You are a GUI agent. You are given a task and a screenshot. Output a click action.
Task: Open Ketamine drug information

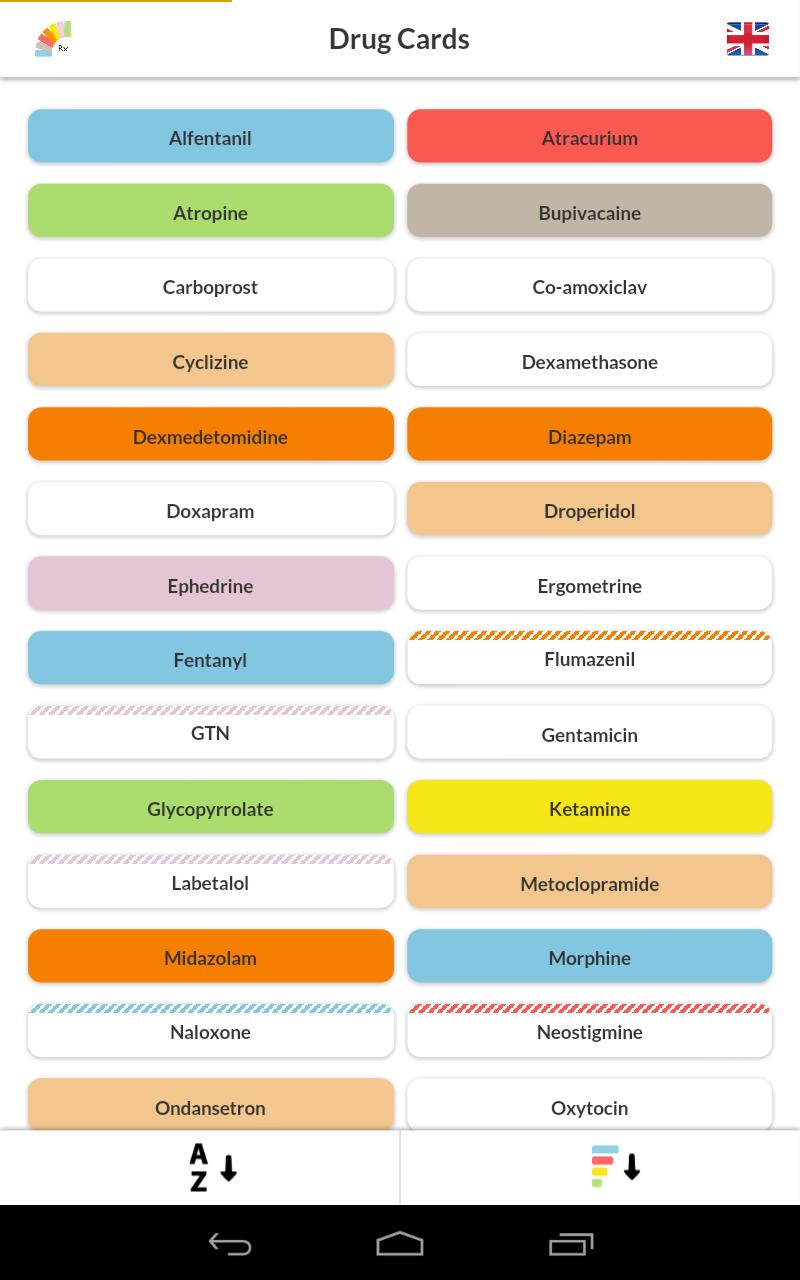click(589, 807)
